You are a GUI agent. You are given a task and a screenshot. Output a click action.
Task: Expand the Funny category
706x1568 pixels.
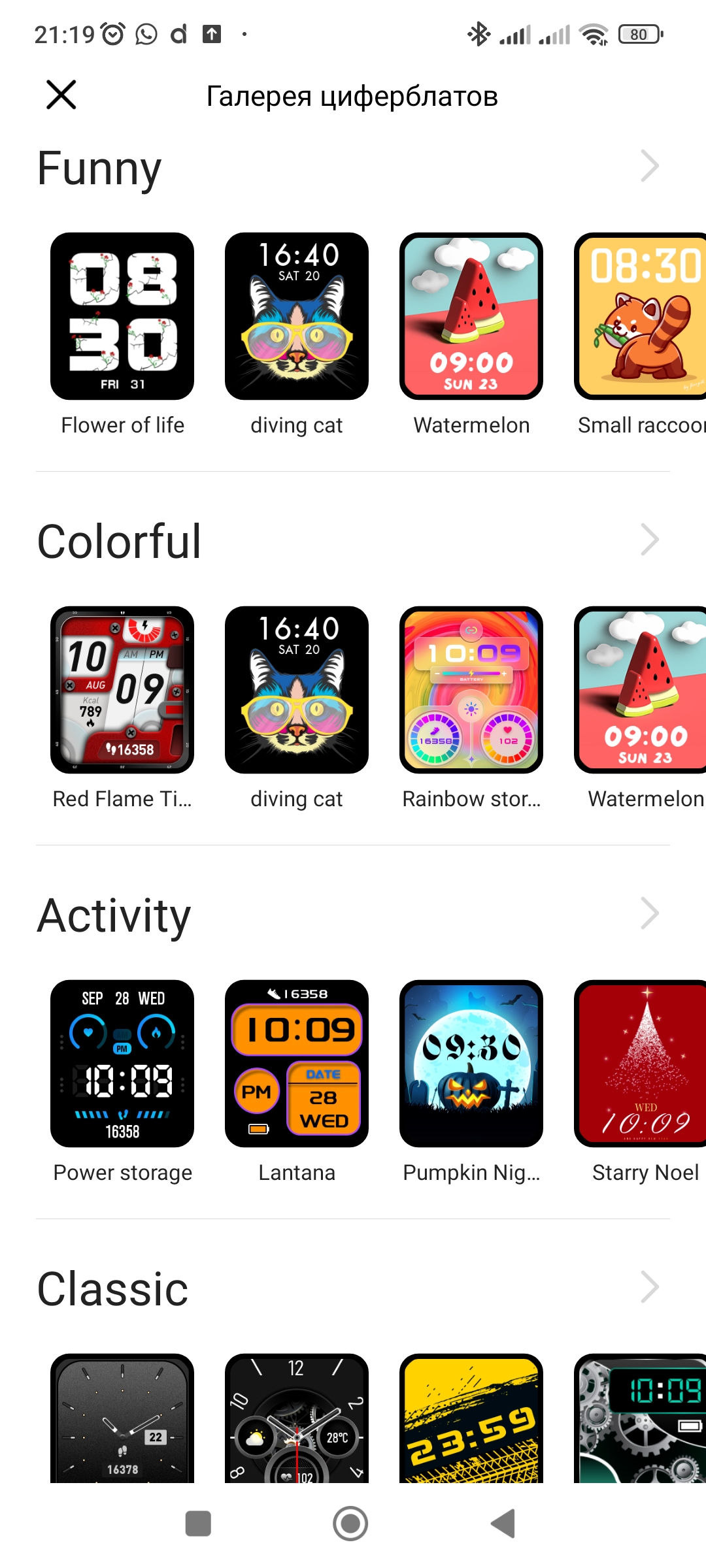pyautogui.click(x=649, y=166)
